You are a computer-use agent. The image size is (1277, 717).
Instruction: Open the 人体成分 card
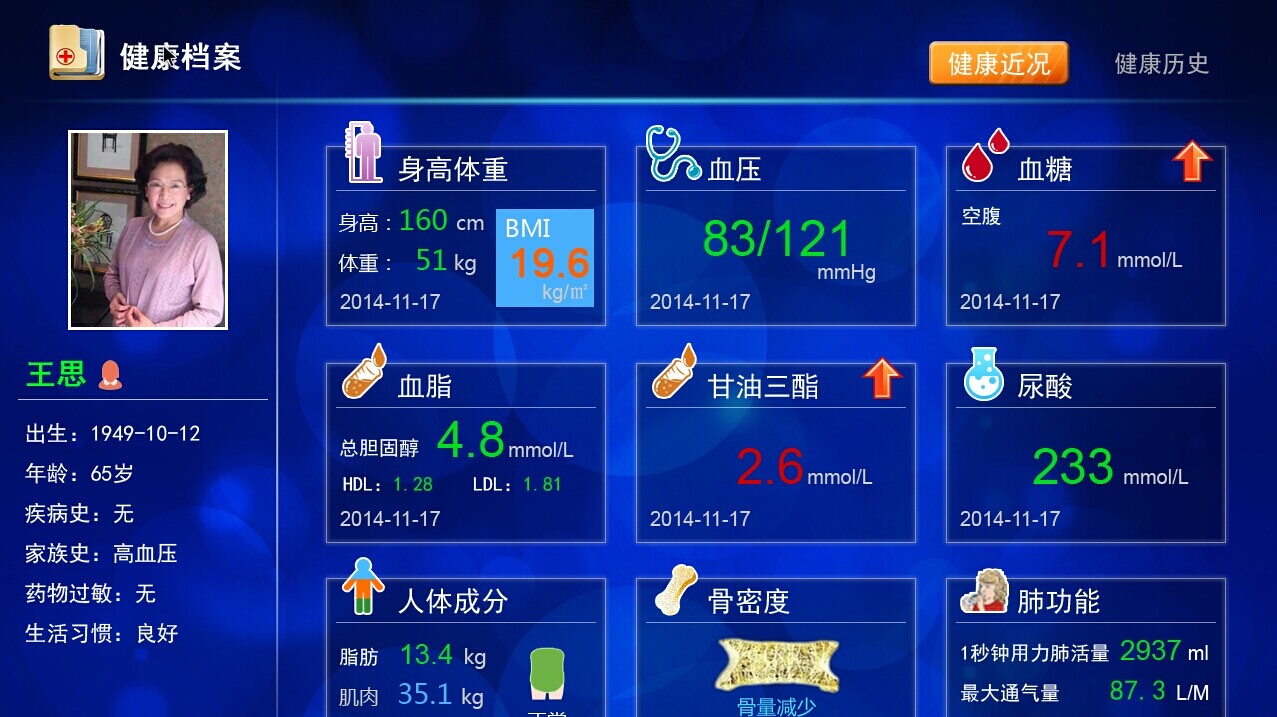click(x=466, y=648)
